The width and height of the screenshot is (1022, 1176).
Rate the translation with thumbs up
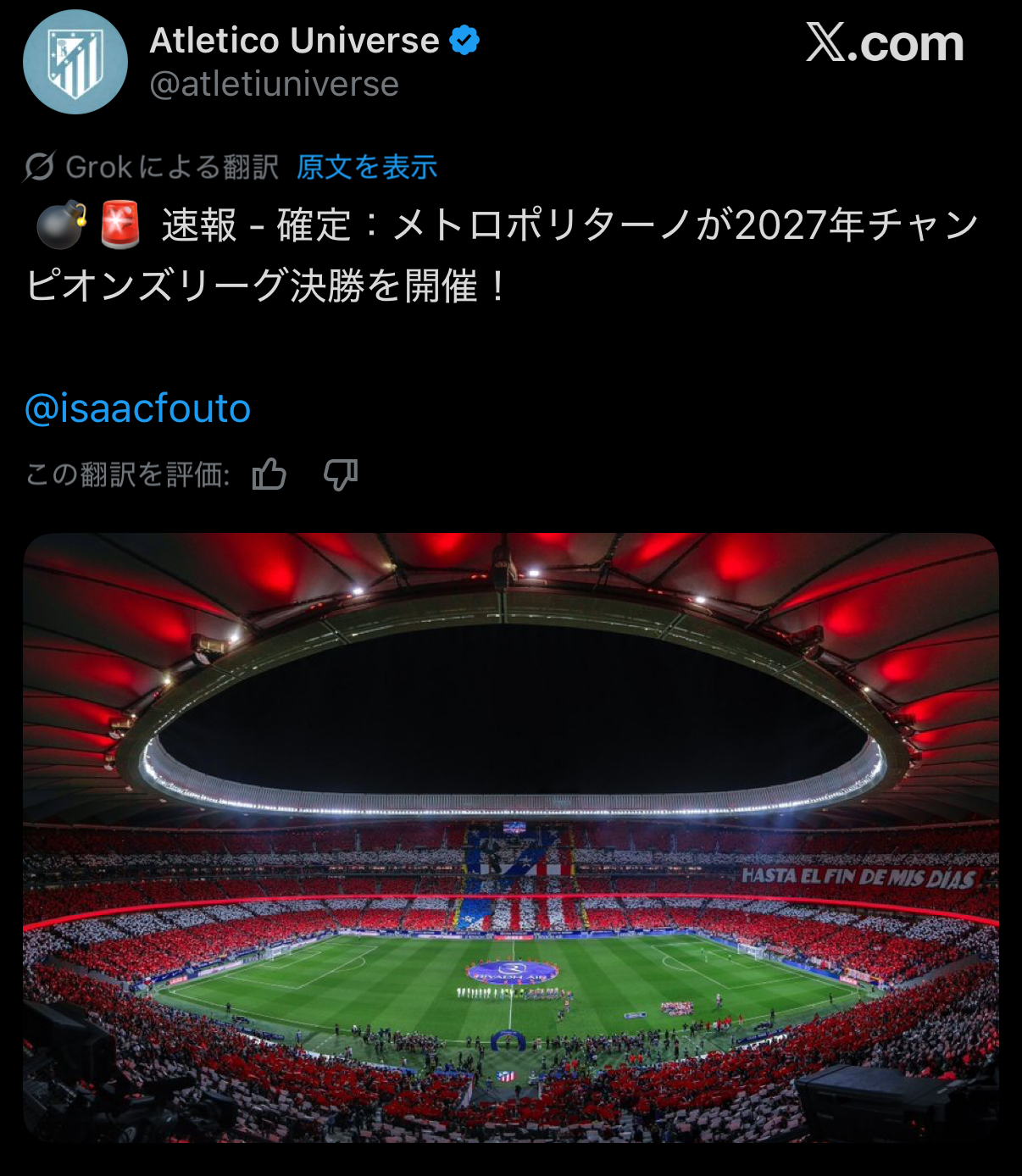[269, 474]
